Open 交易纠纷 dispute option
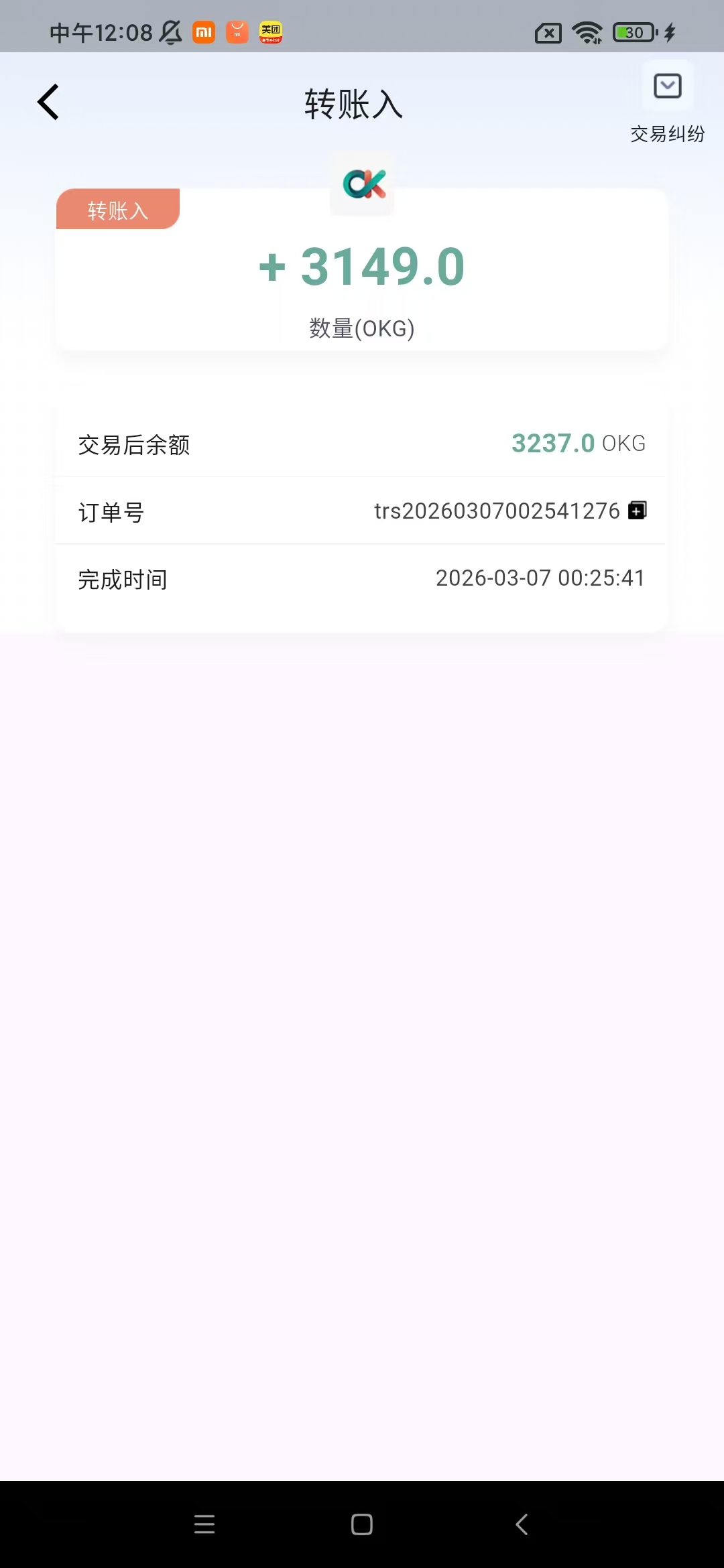This screenshot has height=1568, width=724. 667,101
